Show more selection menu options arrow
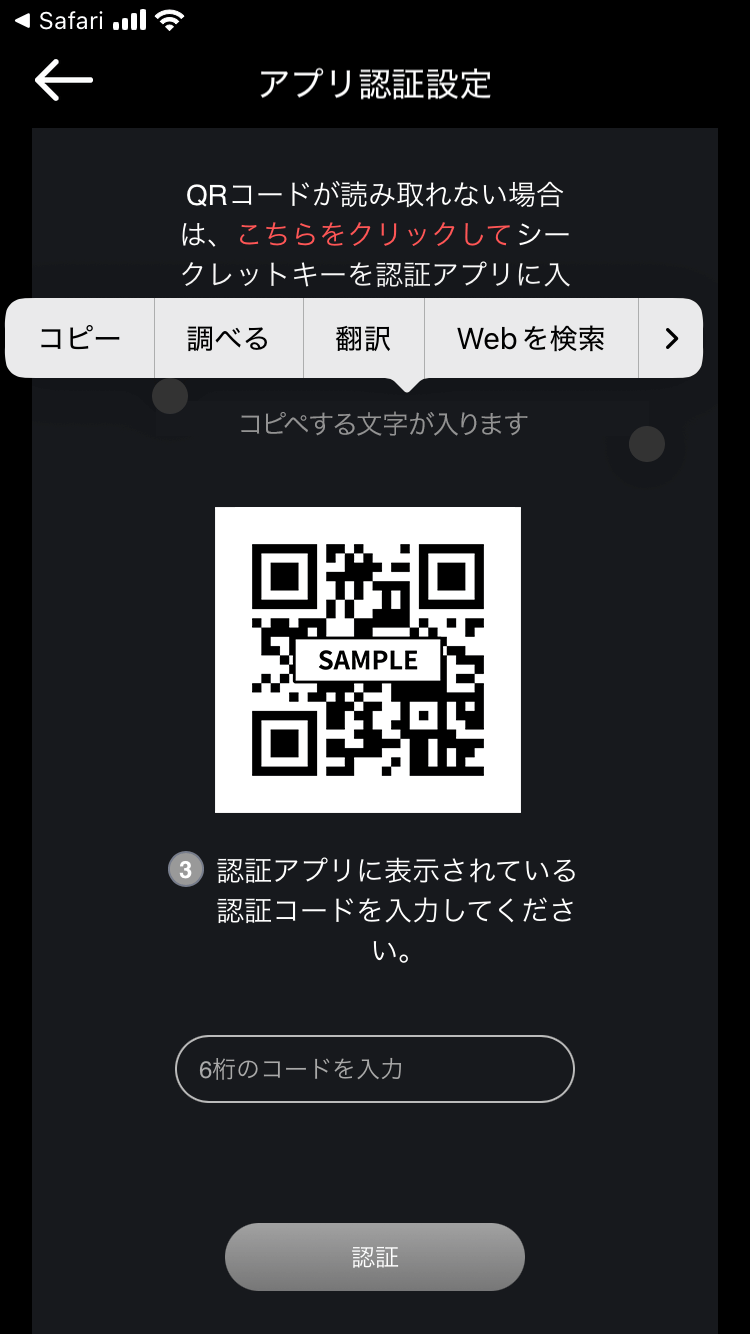 (671, 339)
